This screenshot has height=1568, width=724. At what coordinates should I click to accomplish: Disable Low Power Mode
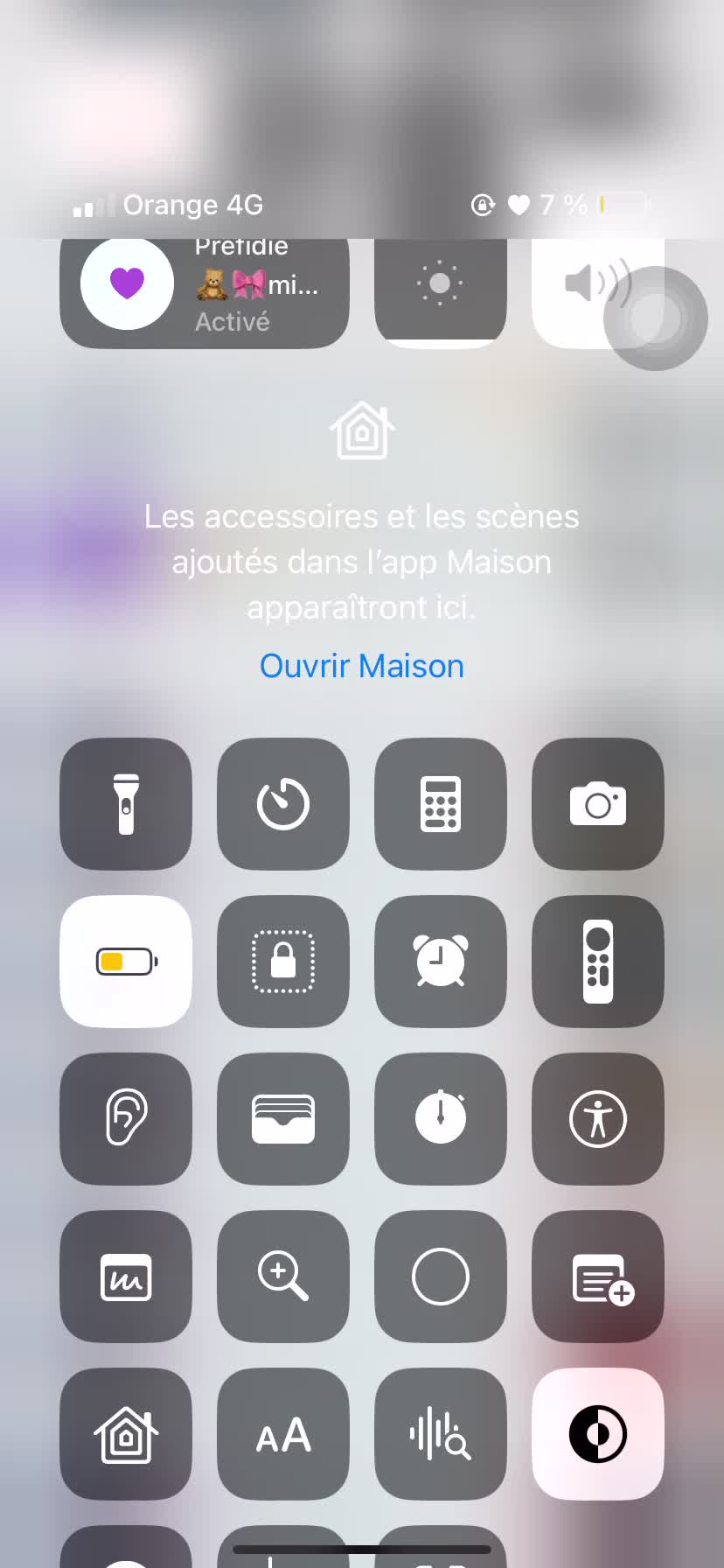(x=126, y=962)
